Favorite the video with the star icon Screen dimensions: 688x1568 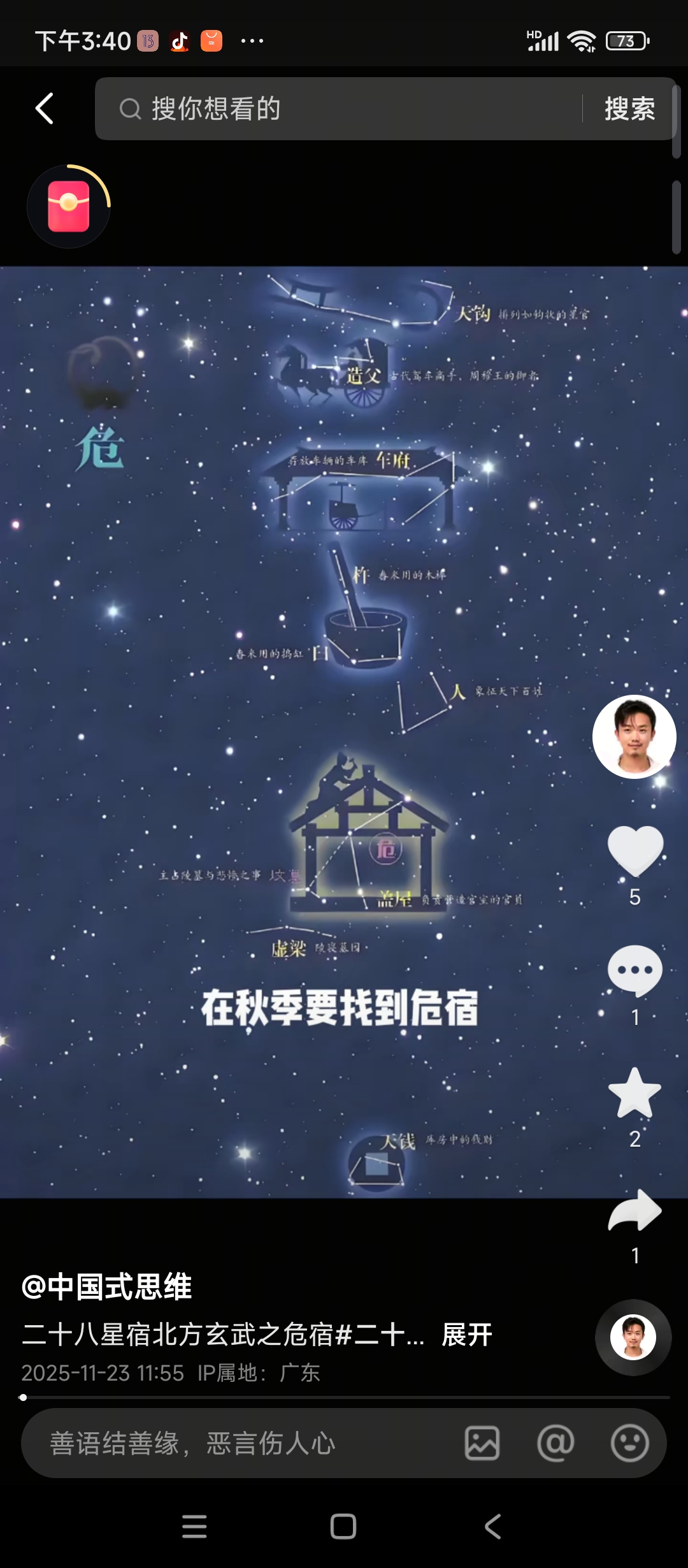click(x=634, y=1090)
